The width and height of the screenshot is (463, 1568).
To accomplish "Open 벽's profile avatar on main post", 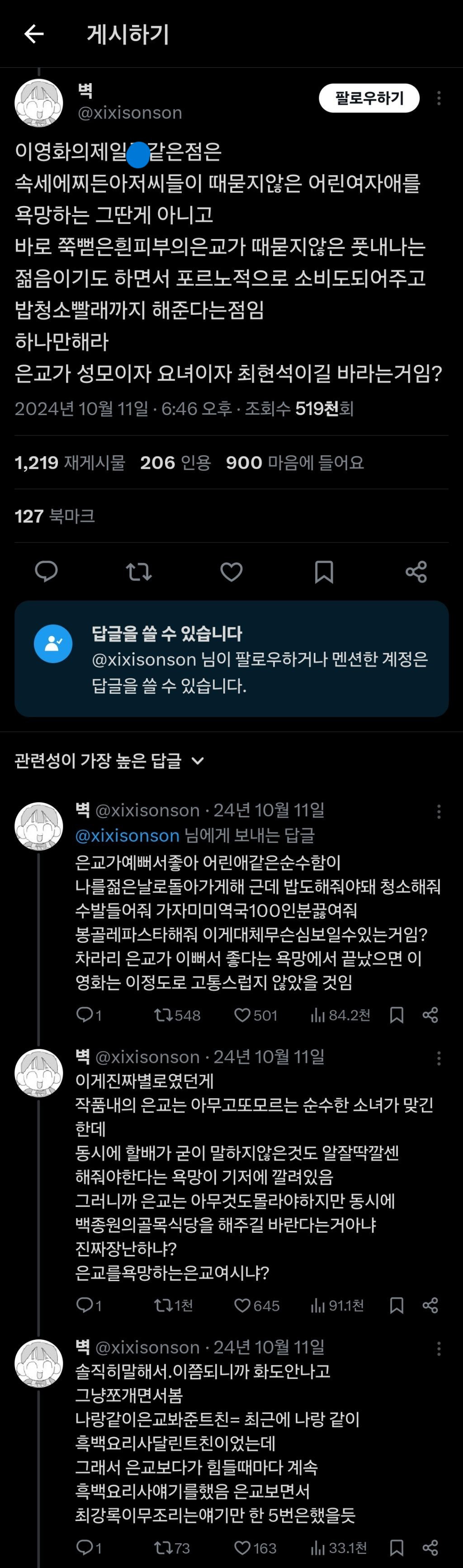I will pos(39,103).
